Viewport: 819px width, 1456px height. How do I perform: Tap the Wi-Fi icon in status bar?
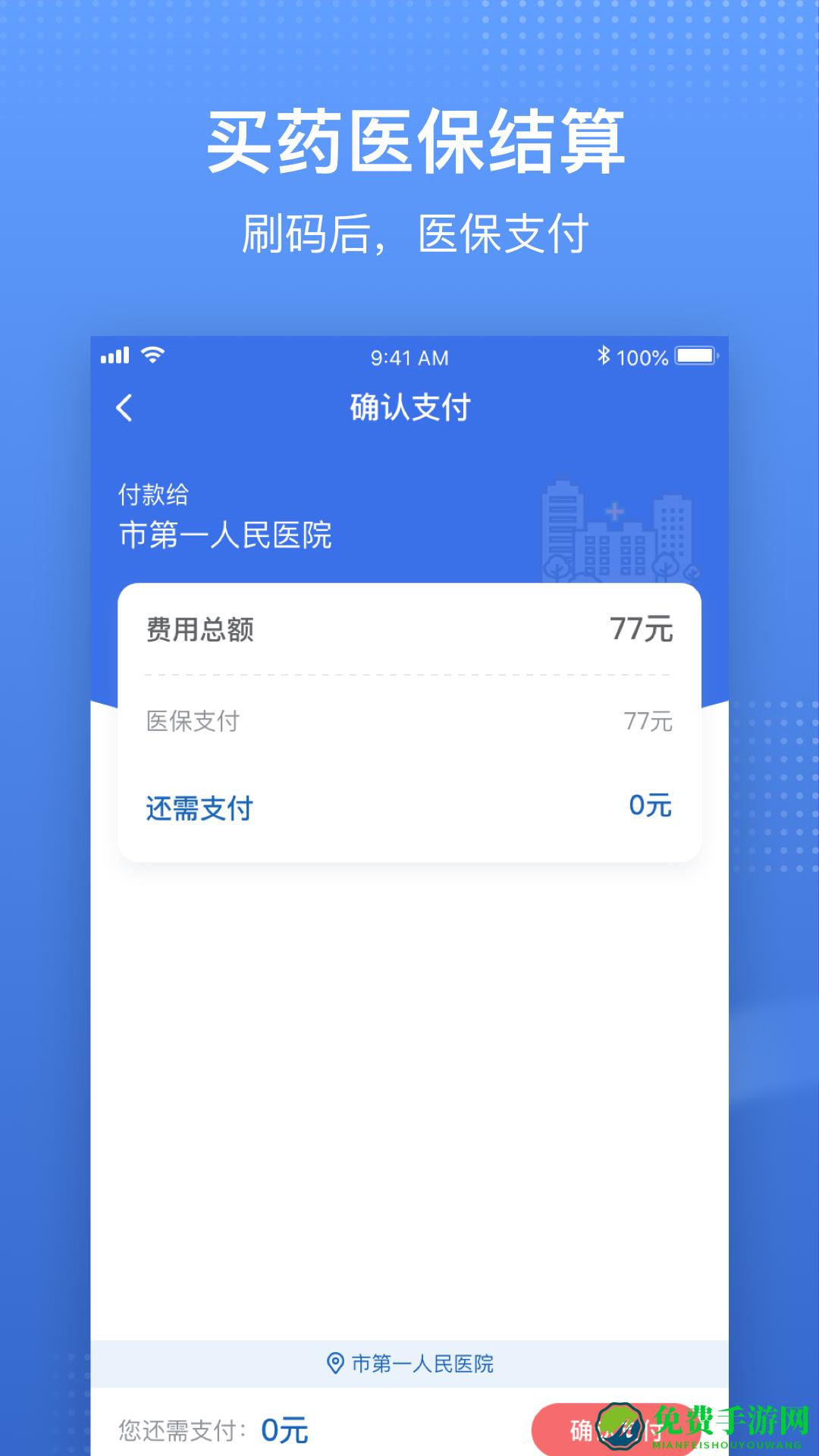coord(154,353)
